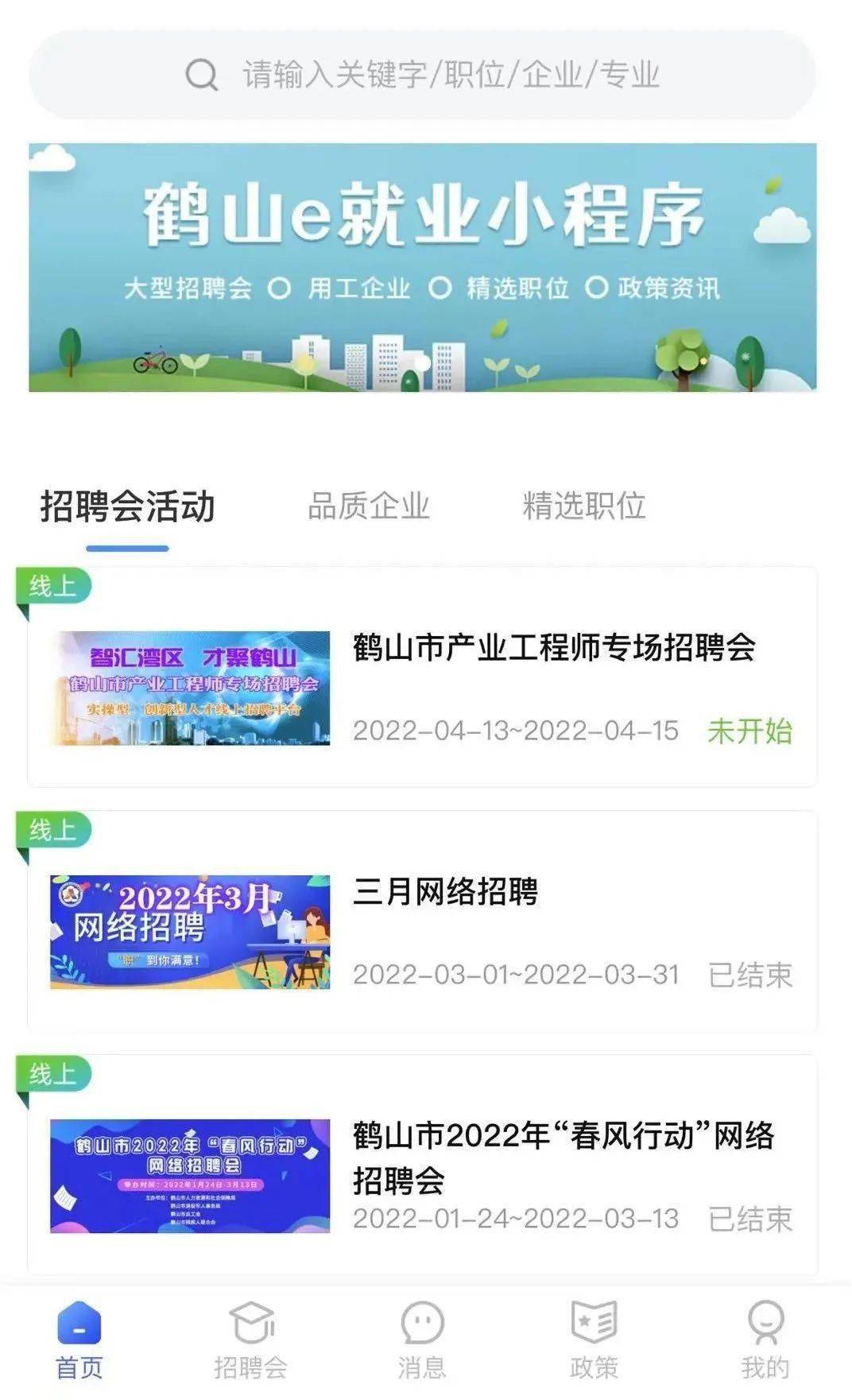Open the 鹤山e就业小程序 banner
This screenshot has height=1400, width=852.
[x=422, y=267]
